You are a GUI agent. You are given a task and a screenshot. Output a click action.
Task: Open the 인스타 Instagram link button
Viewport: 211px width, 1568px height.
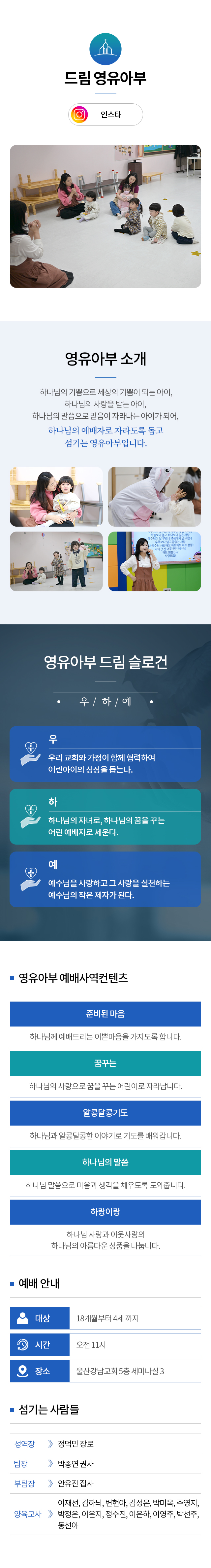coord(105,115)
